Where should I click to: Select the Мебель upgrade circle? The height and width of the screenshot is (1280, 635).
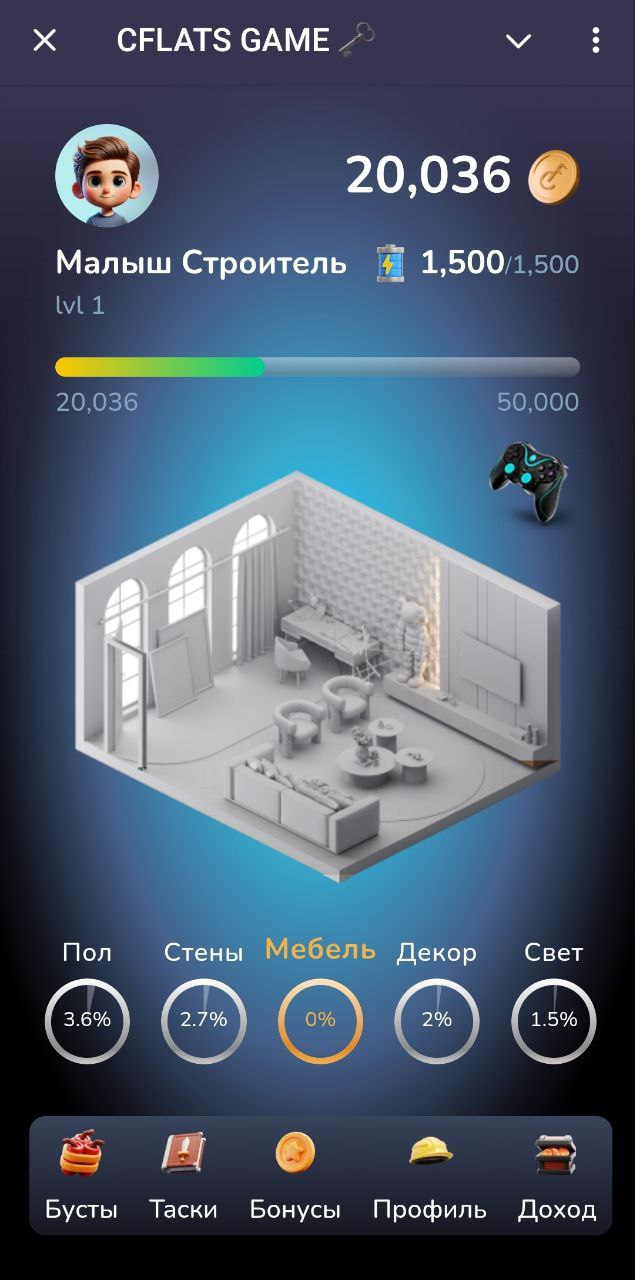click(x=320, y=1020)
